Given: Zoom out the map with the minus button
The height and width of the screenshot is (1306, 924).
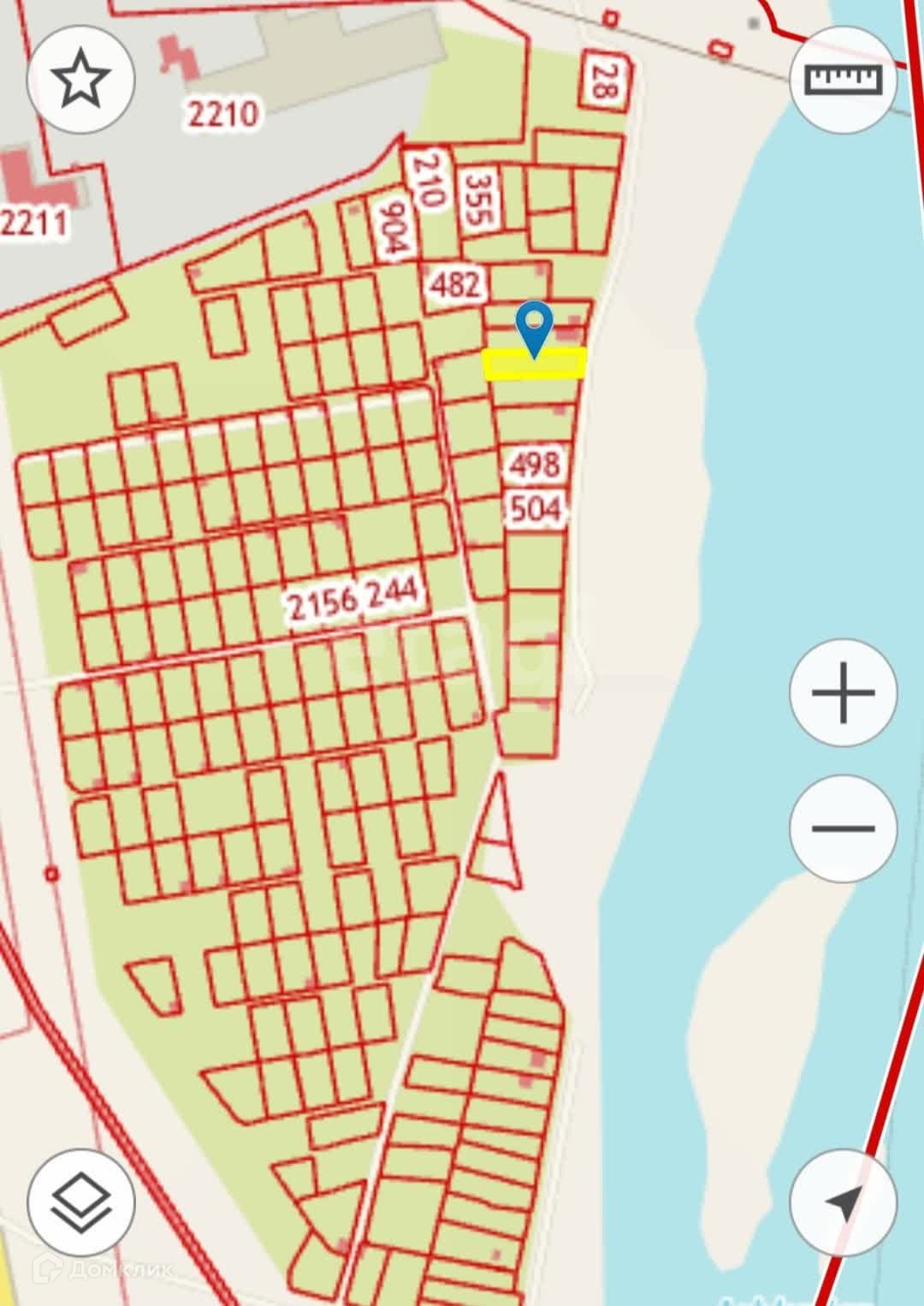Looking at the screenshot, I should [x=843, y=828].
